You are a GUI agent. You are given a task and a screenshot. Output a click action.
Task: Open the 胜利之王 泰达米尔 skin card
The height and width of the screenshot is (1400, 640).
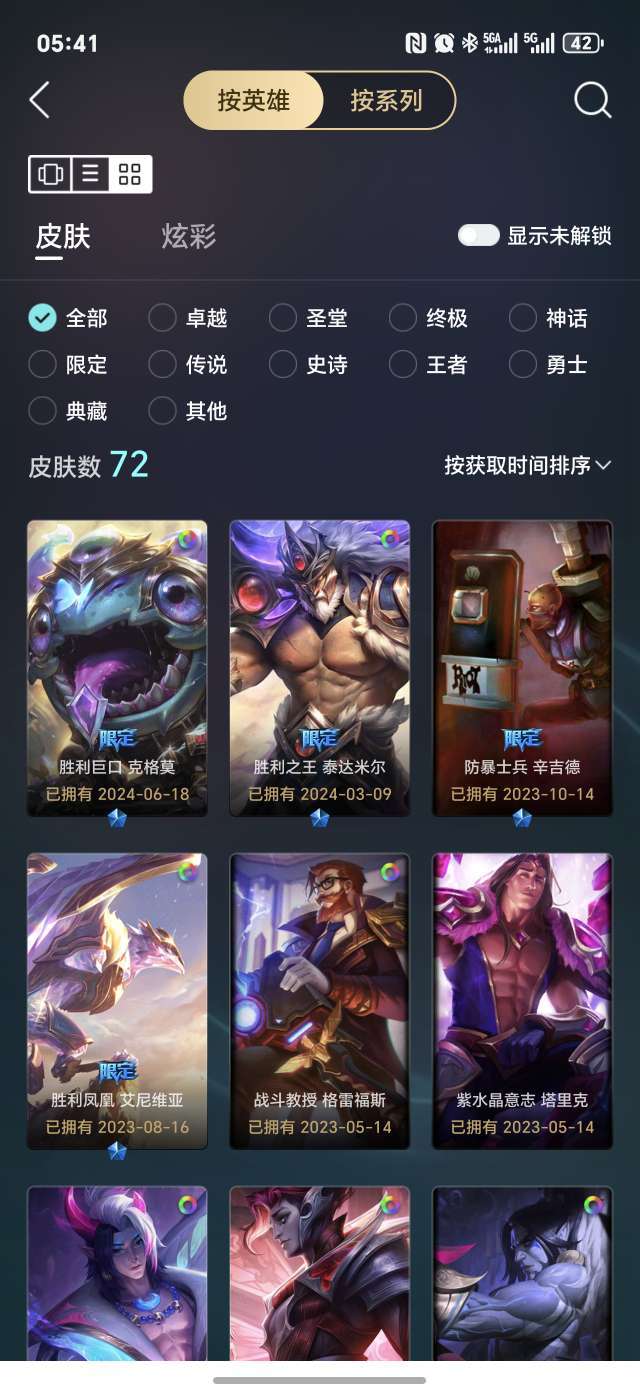320,668
